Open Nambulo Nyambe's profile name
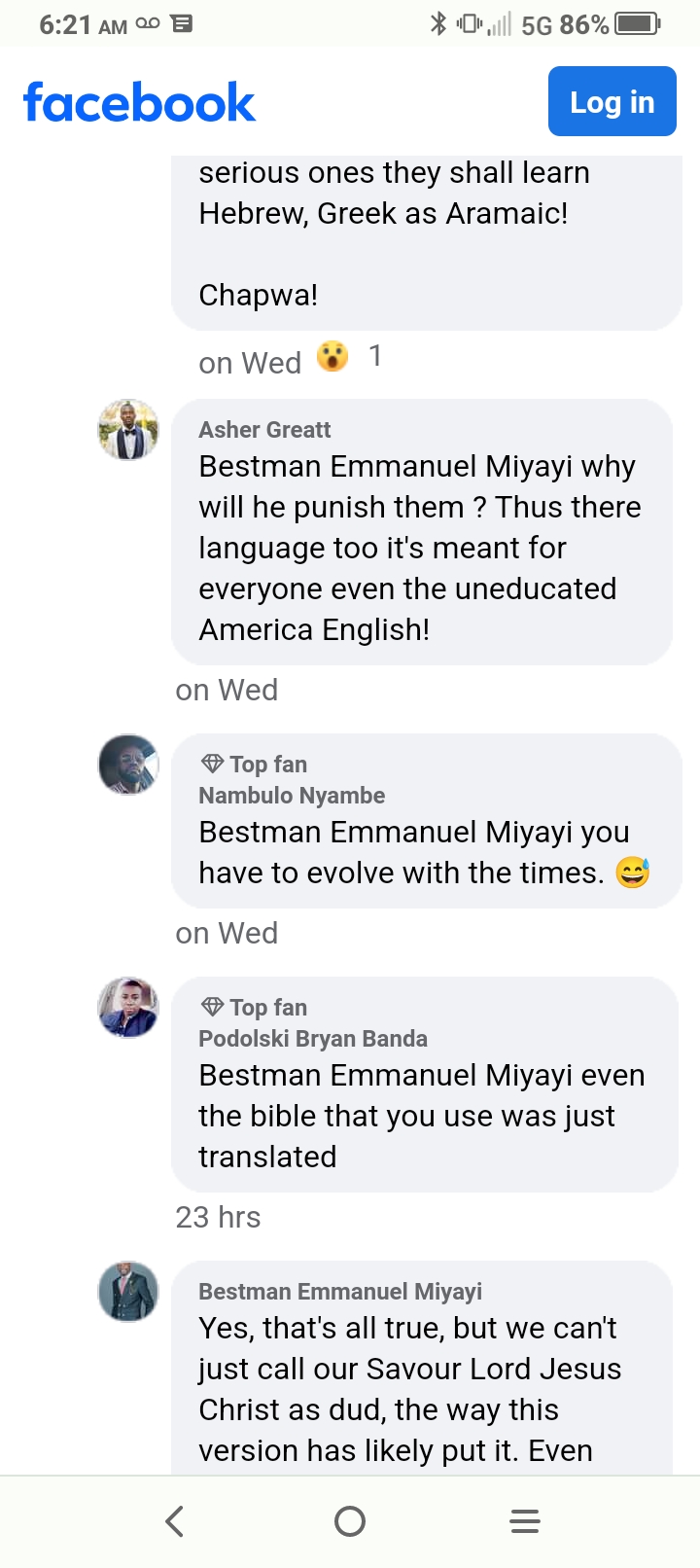 292,796
